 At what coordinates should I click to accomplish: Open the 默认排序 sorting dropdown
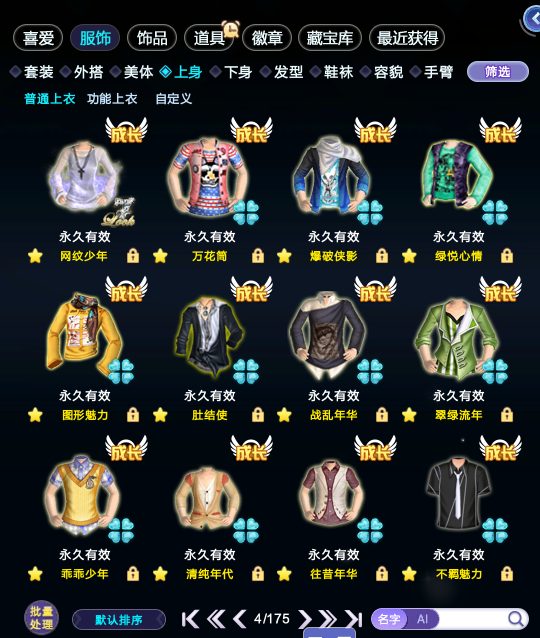click(119, 620)
